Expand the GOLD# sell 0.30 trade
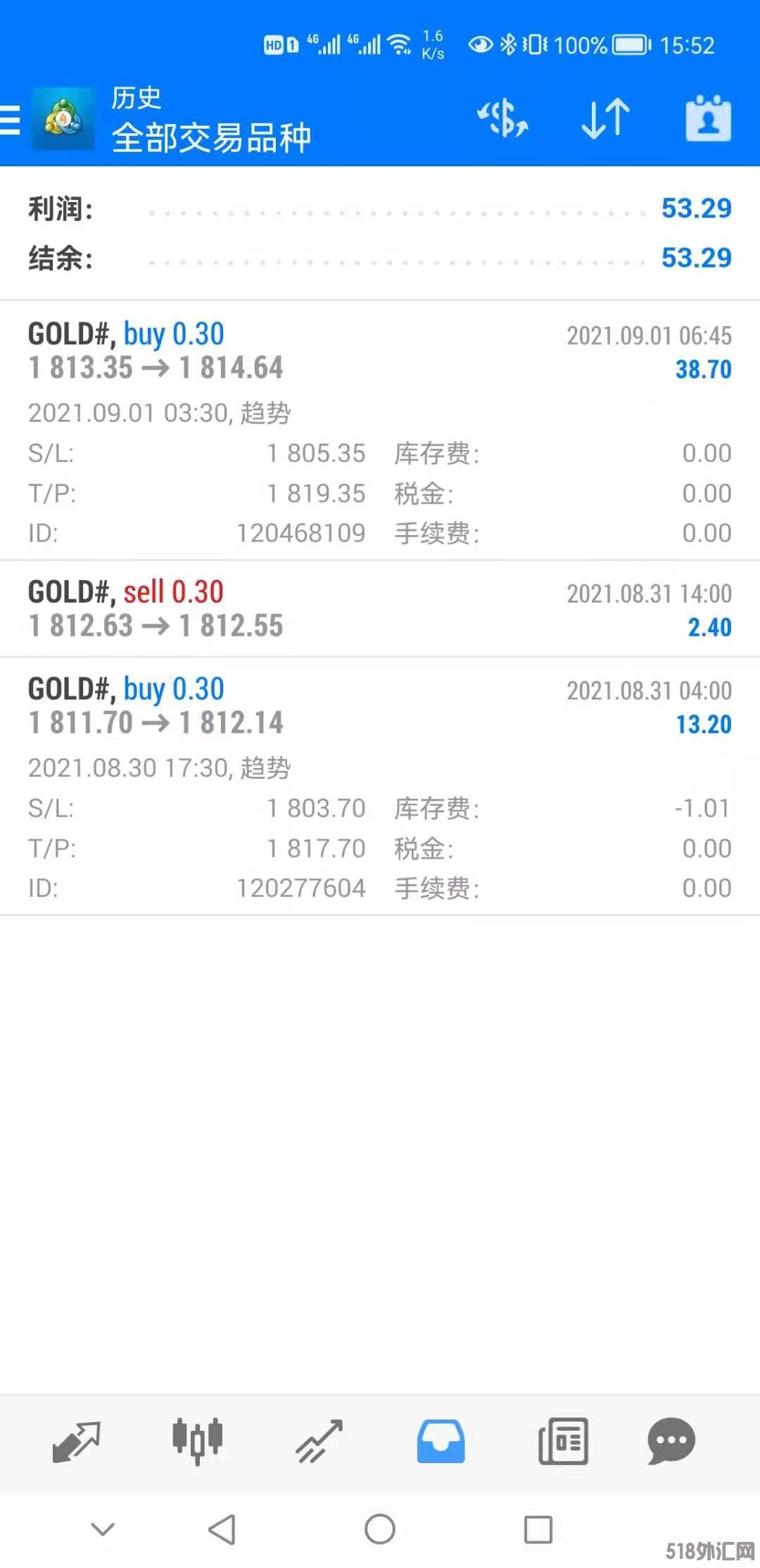Viewport: 760px width, 1568px height. [x=380, y=609]
